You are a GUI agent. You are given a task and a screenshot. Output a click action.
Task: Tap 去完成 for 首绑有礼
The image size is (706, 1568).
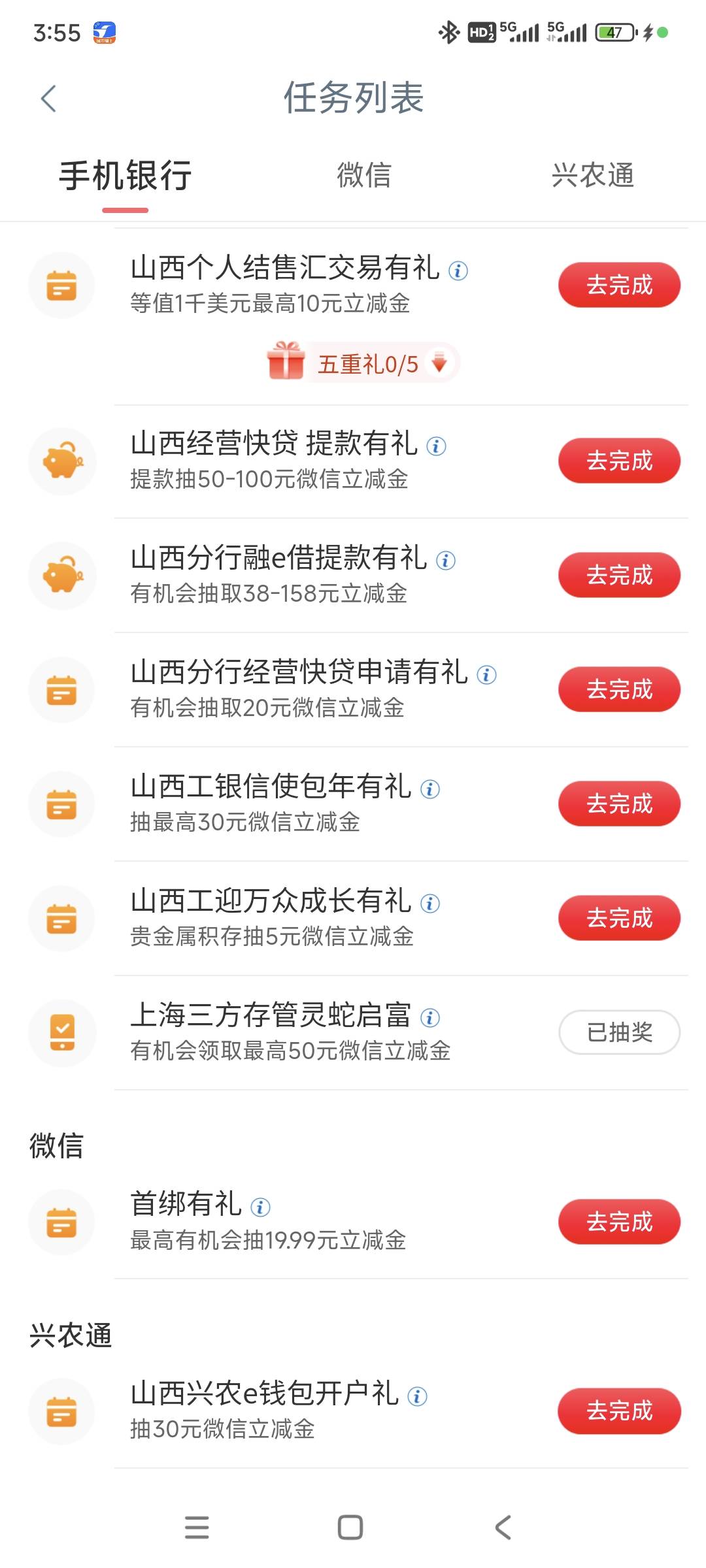[x=619, y=1222]
